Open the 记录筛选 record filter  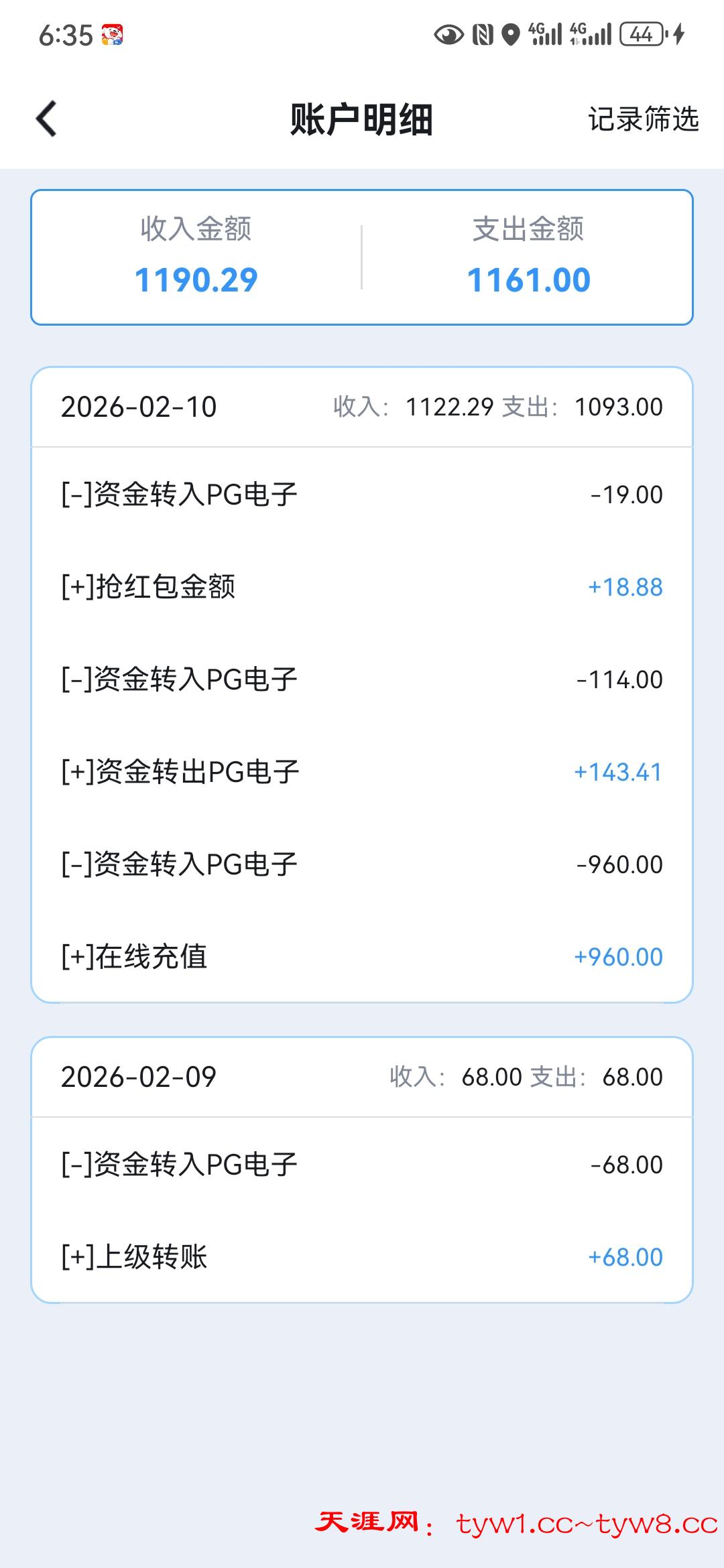click(x=643, y=119)
